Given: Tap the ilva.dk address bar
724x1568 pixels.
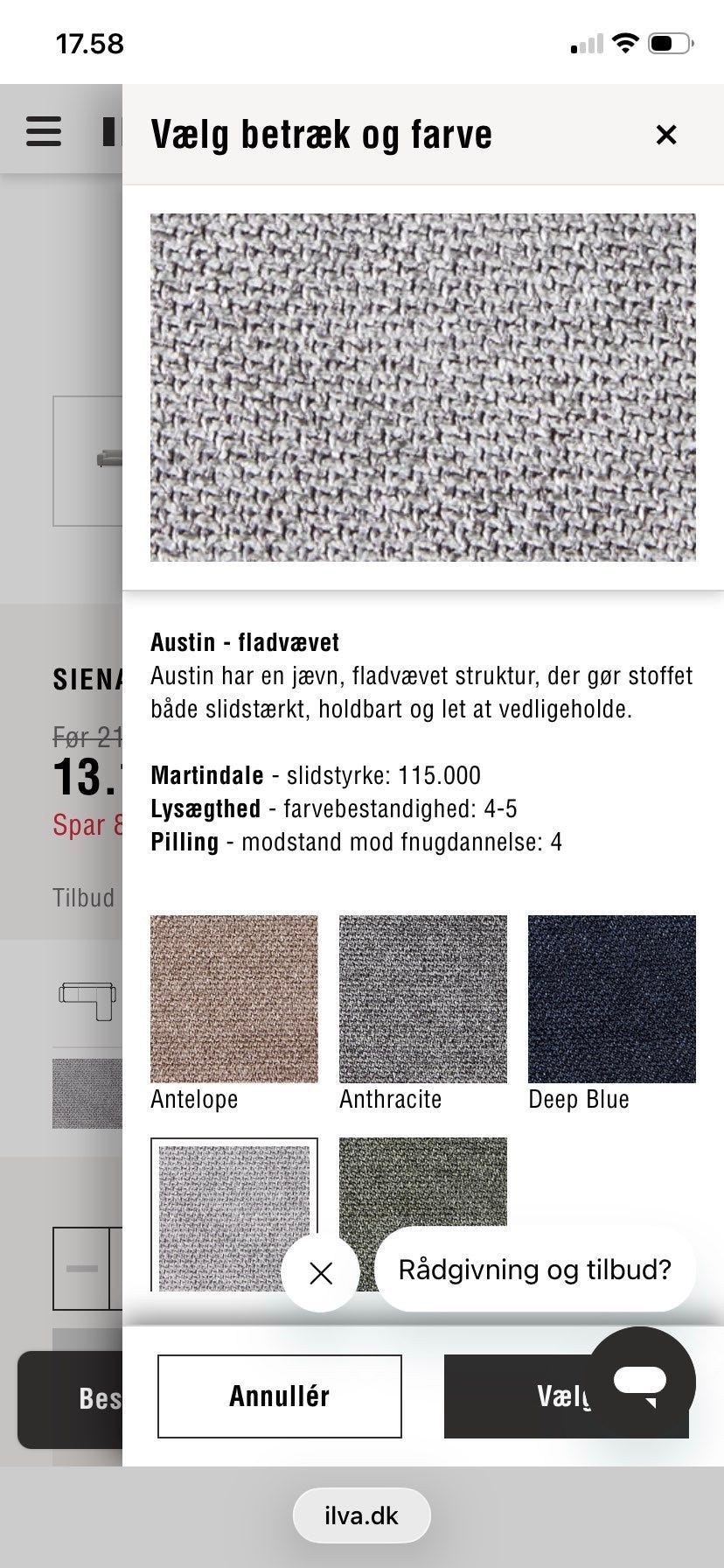Looking at the screenshot, I should [361, 1515].
